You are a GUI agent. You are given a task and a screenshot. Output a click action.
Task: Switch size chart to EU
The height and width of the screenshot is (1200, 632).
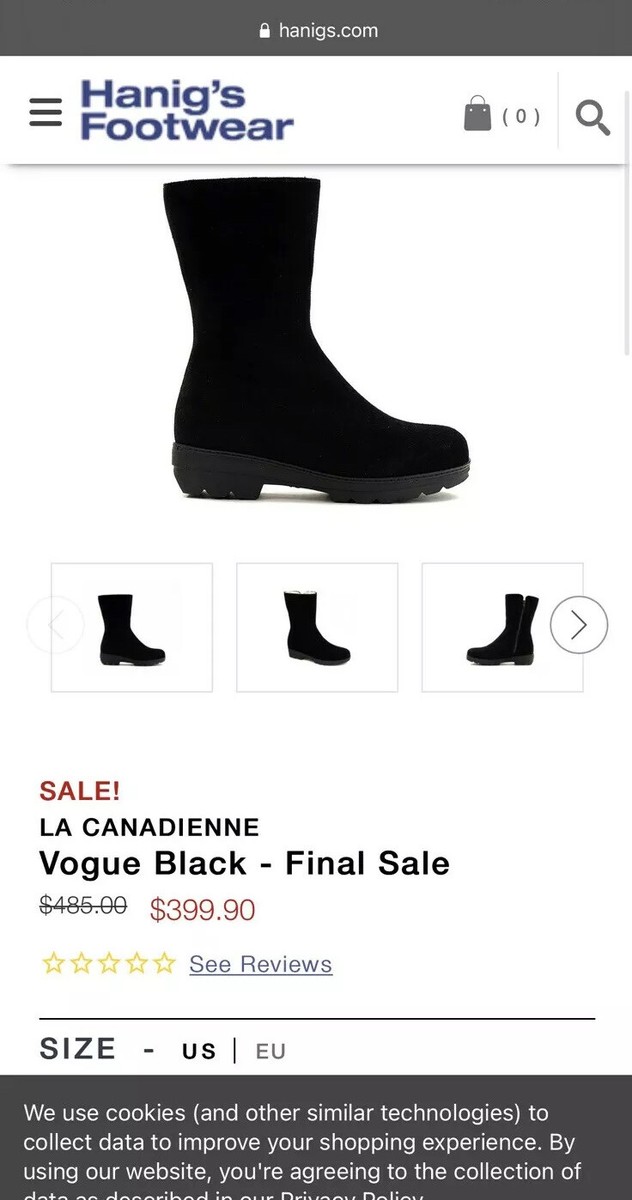(270, 1051)
